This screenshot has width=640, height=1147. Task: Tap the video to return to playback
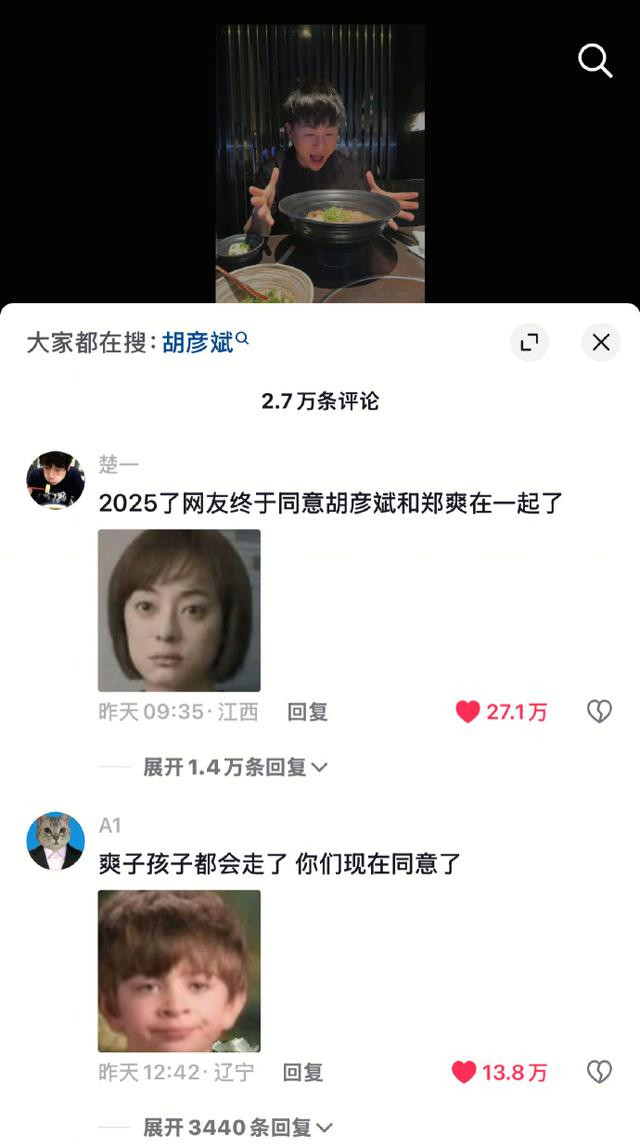(320, 160)
